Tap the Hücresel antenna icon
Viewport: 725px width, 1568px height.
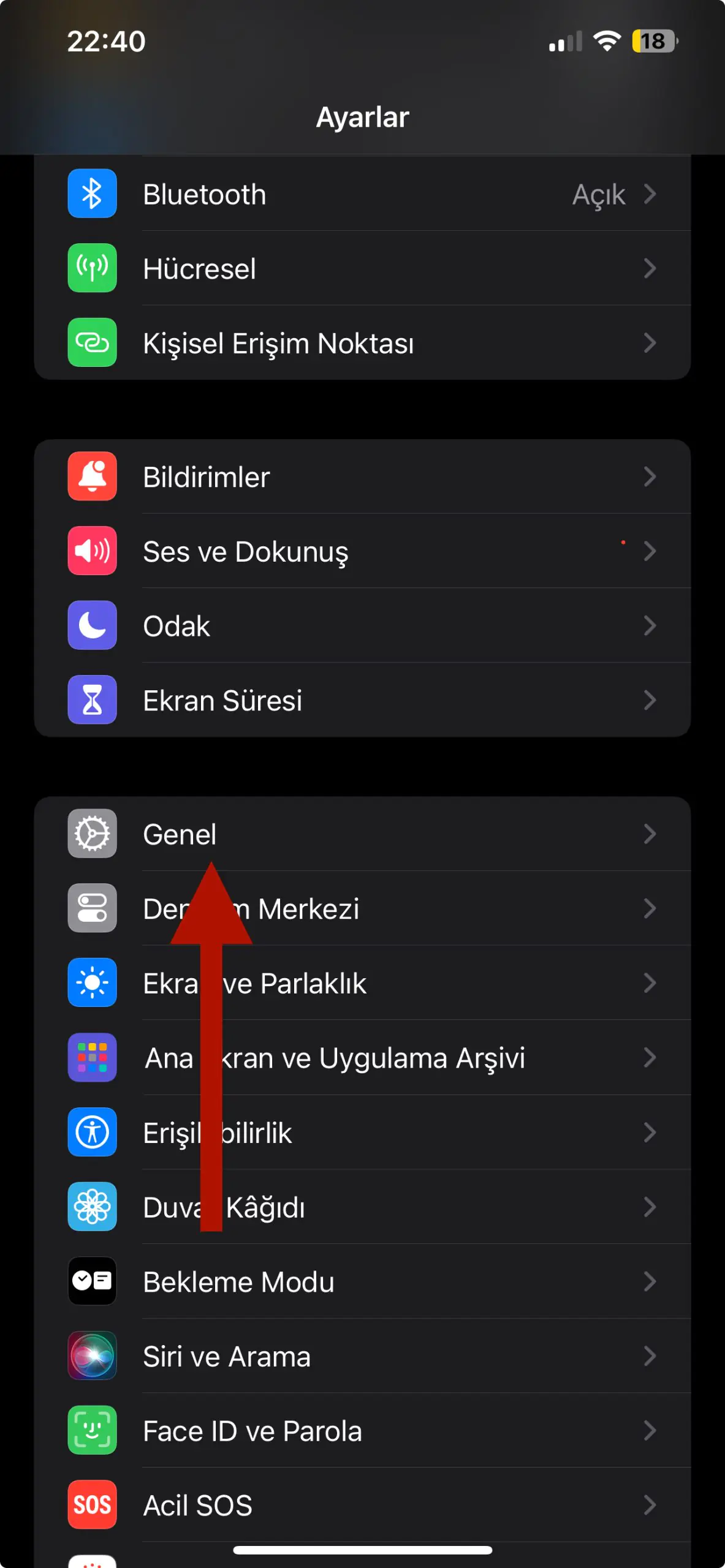tap(91, 269)
